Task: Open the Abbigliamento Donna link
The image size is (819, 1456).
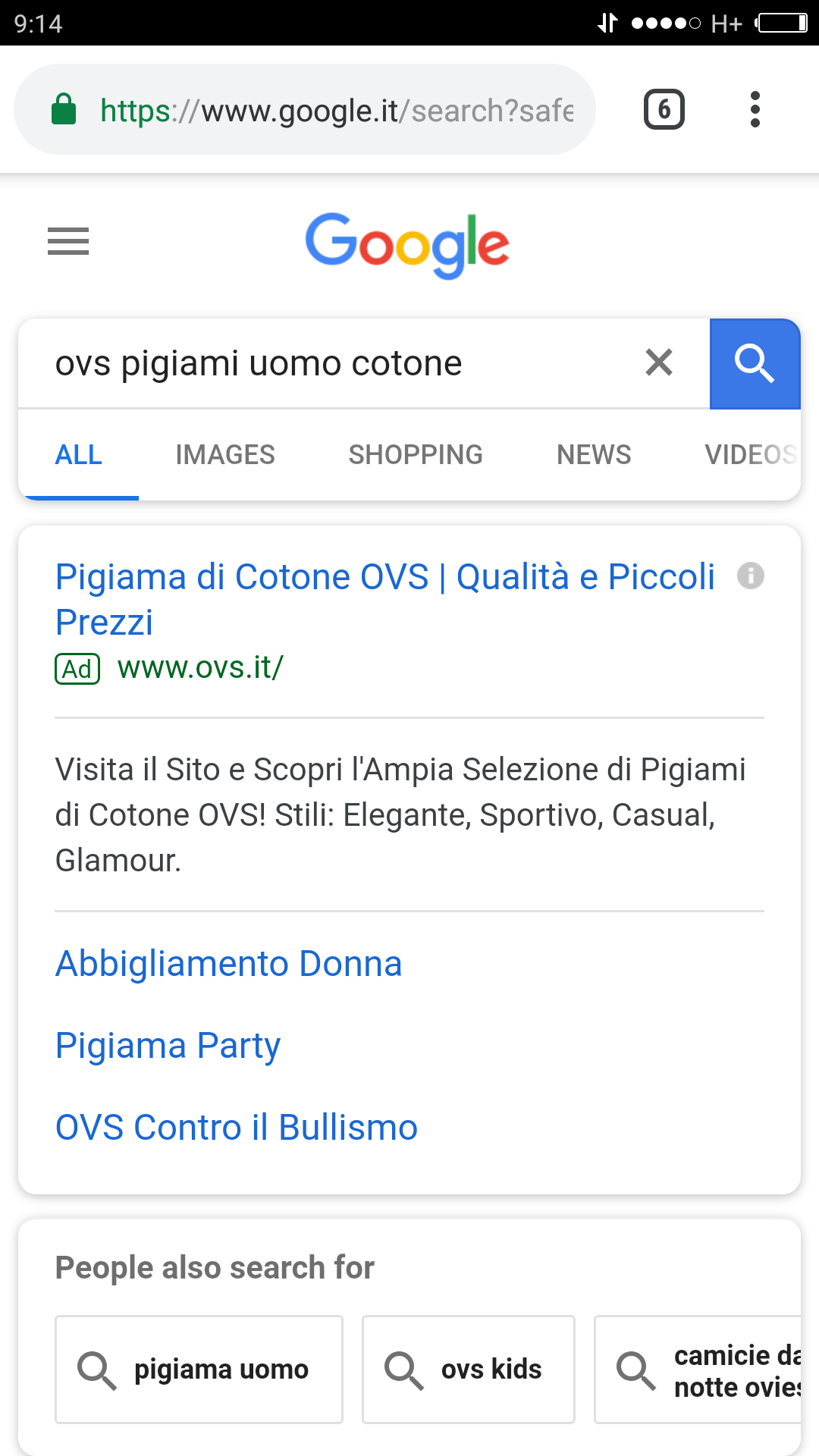Action: tap(228, 964)
